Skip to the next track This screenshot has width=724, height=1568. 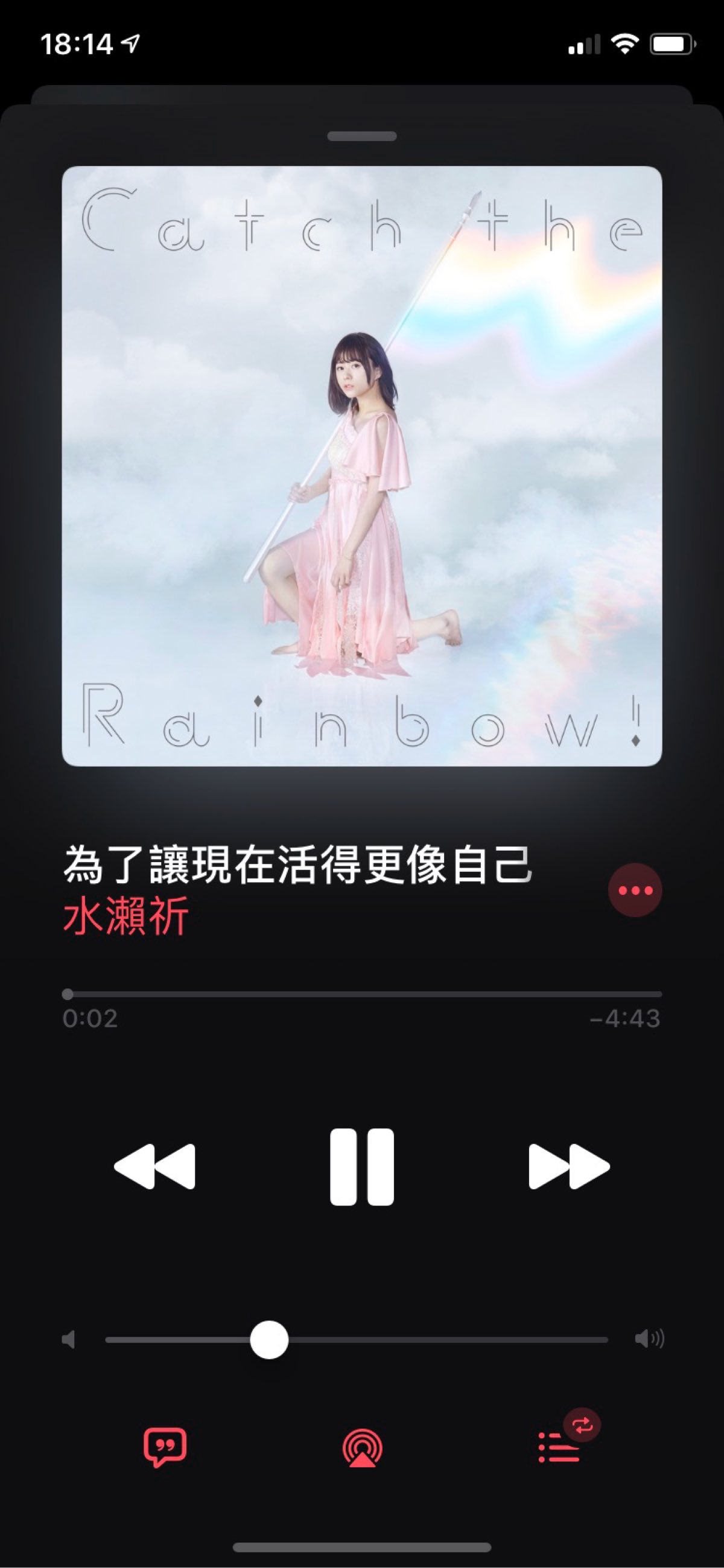[x=569, y=1166]
